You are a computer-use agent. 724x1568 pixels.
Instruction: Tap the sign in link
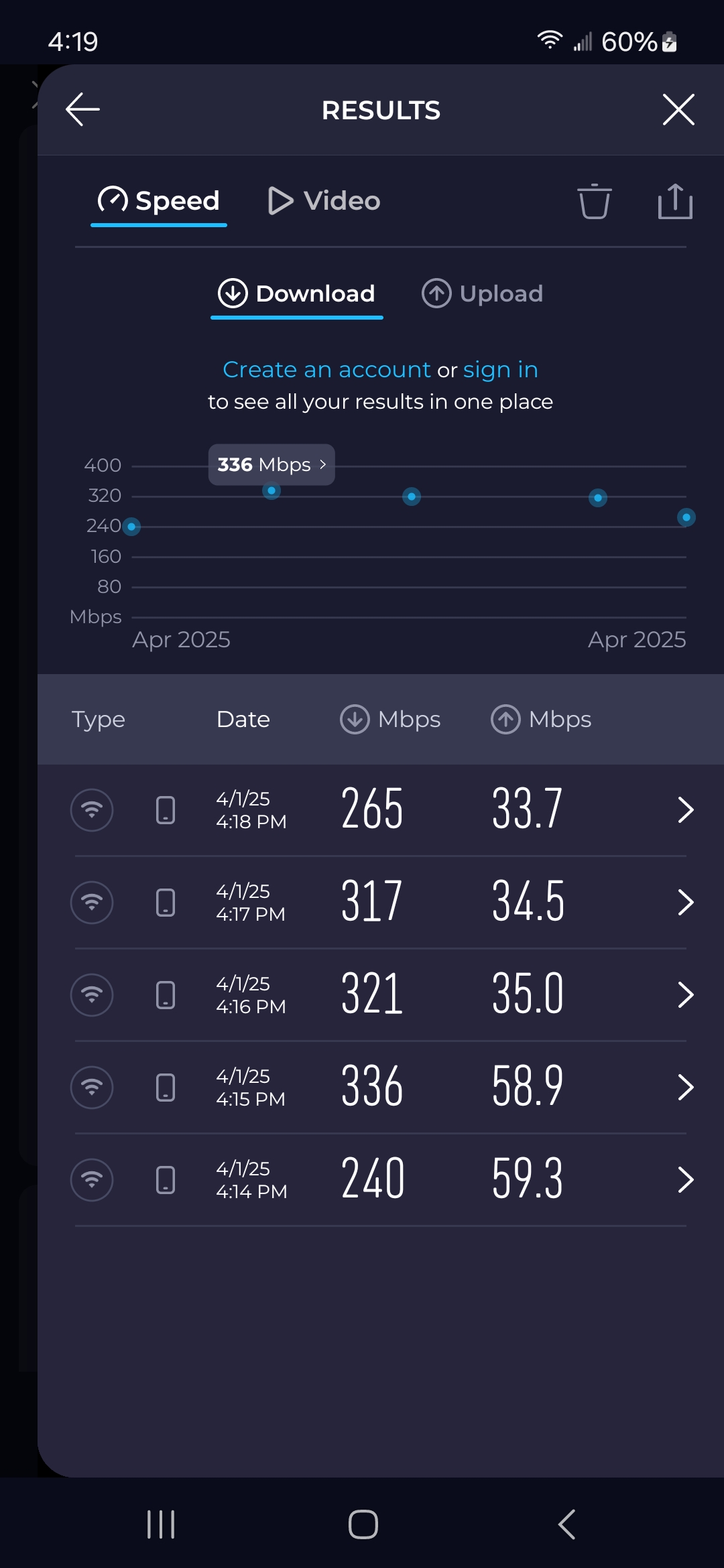pos(500,370)
